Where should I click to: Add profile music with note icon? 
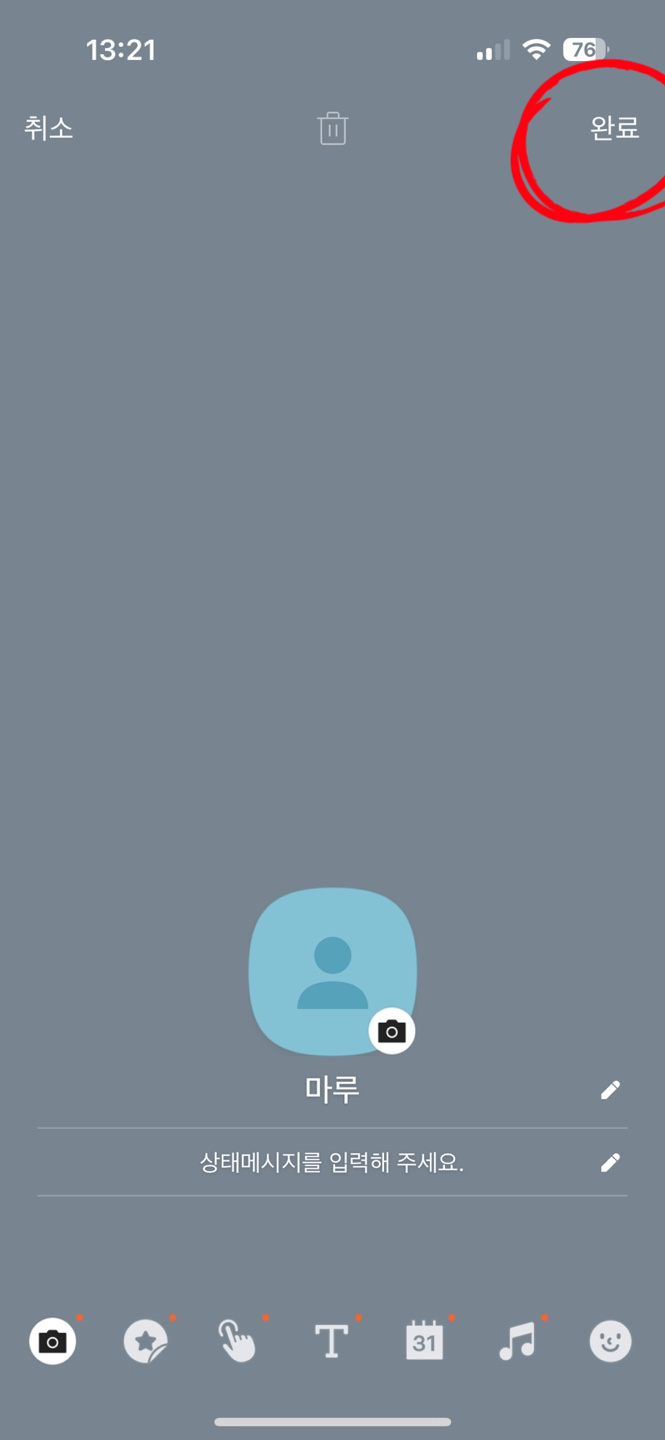click(x=517, y=1341)
